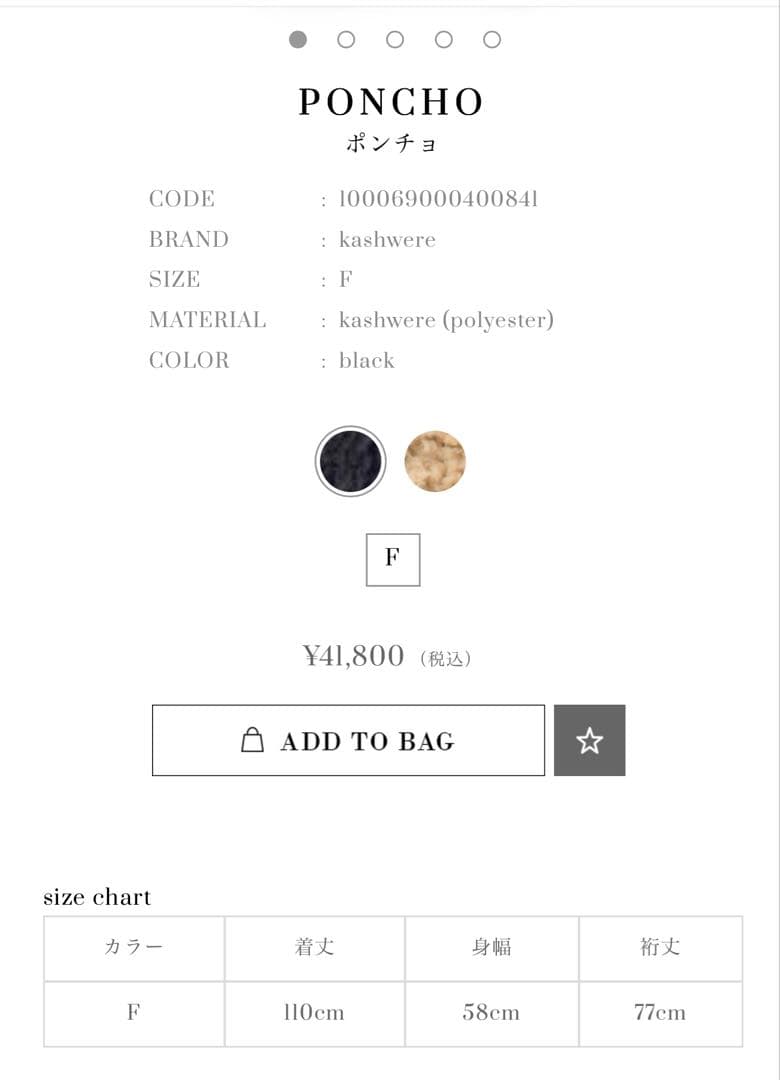Jump to the fourth image dot

[x=443, y=40]
